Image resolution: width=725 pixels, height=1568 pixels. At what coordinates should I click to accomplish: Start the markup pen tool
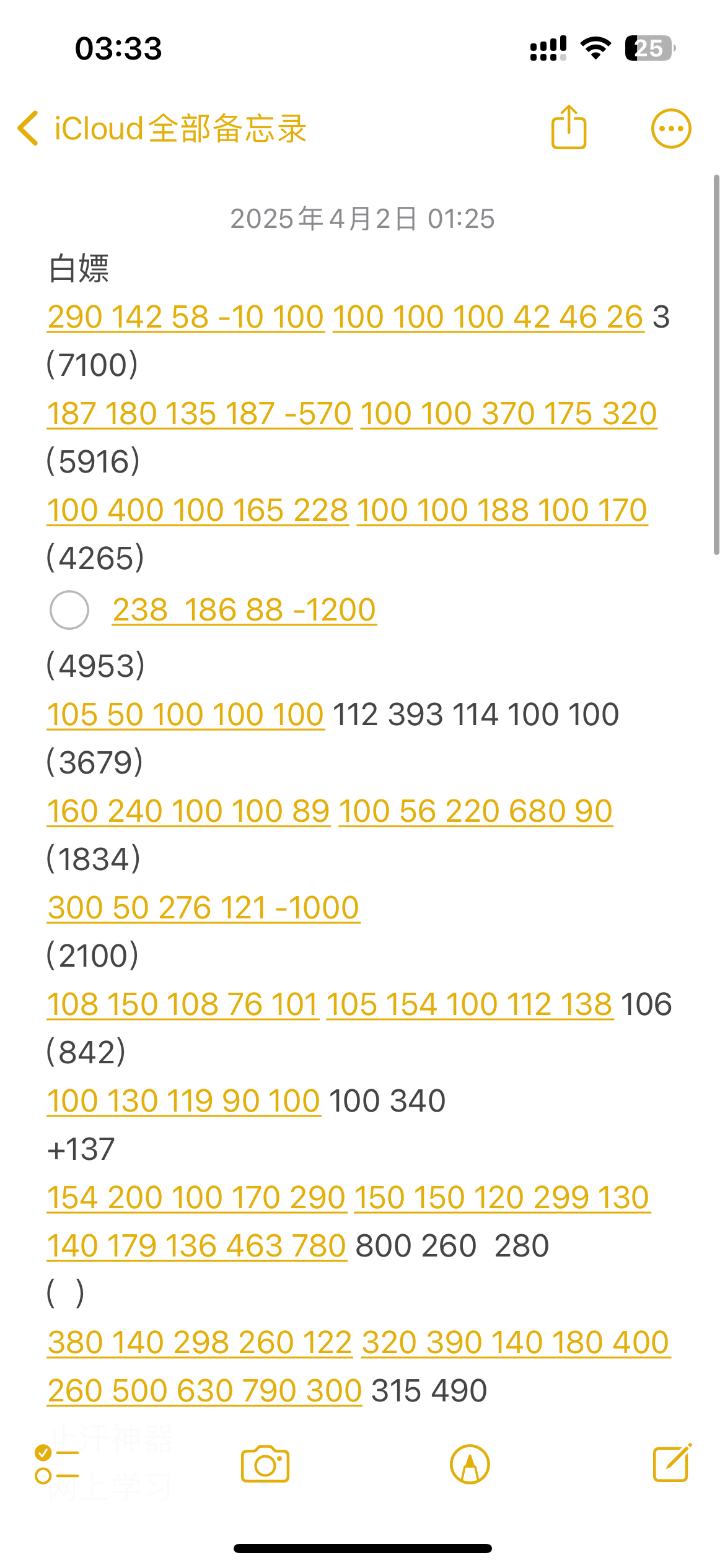tap(470, 1465)
